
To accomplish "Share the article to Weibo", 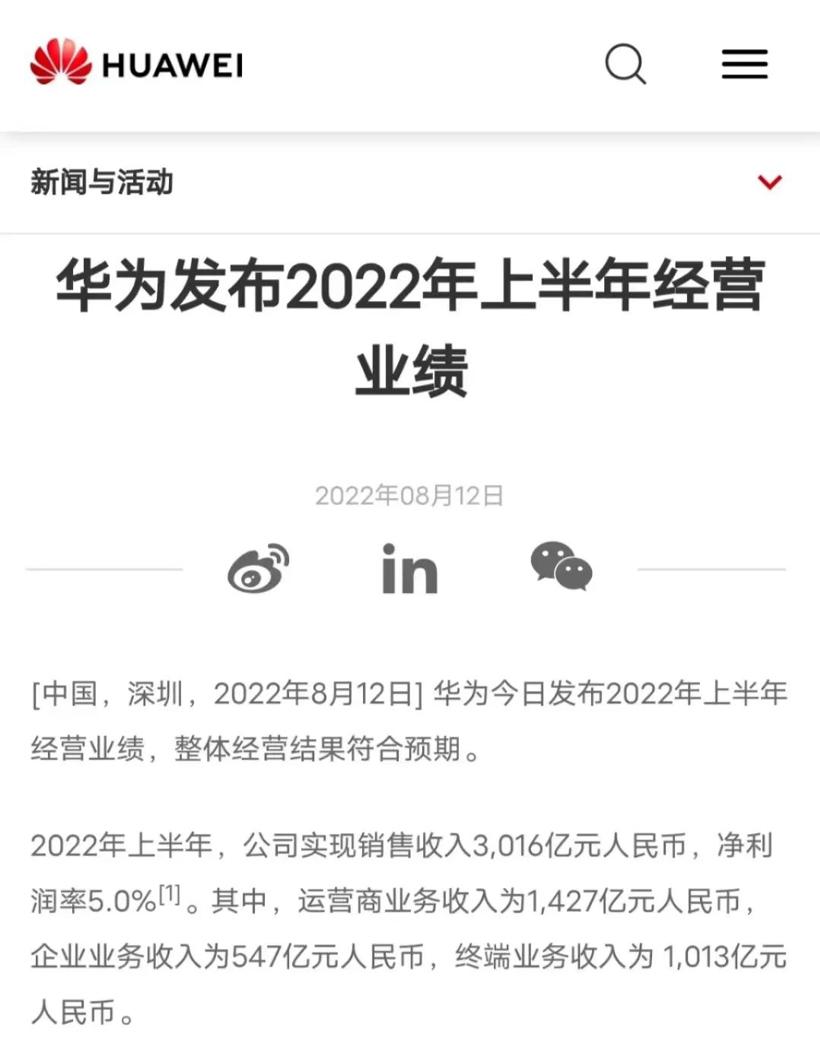I will (259, 568).
